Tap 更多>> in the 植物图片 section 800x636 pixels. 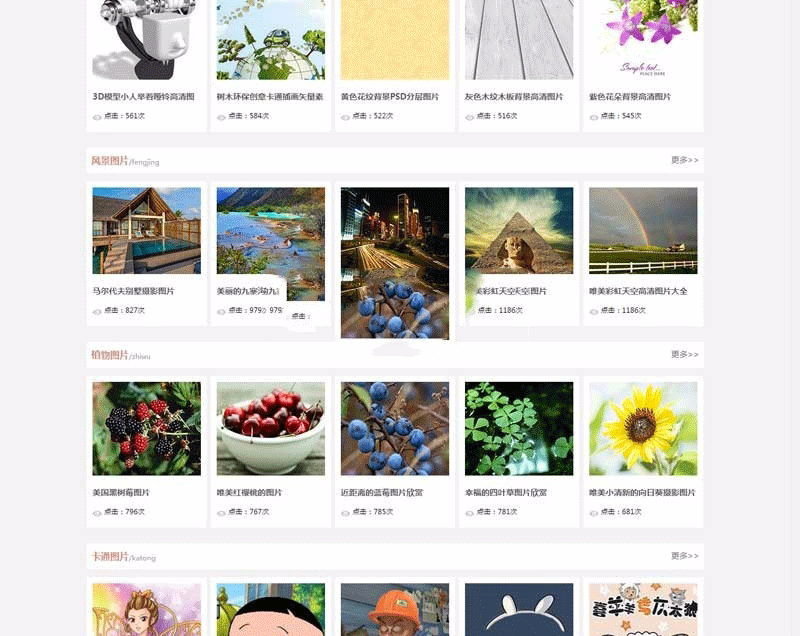click(x=684, y=355)
